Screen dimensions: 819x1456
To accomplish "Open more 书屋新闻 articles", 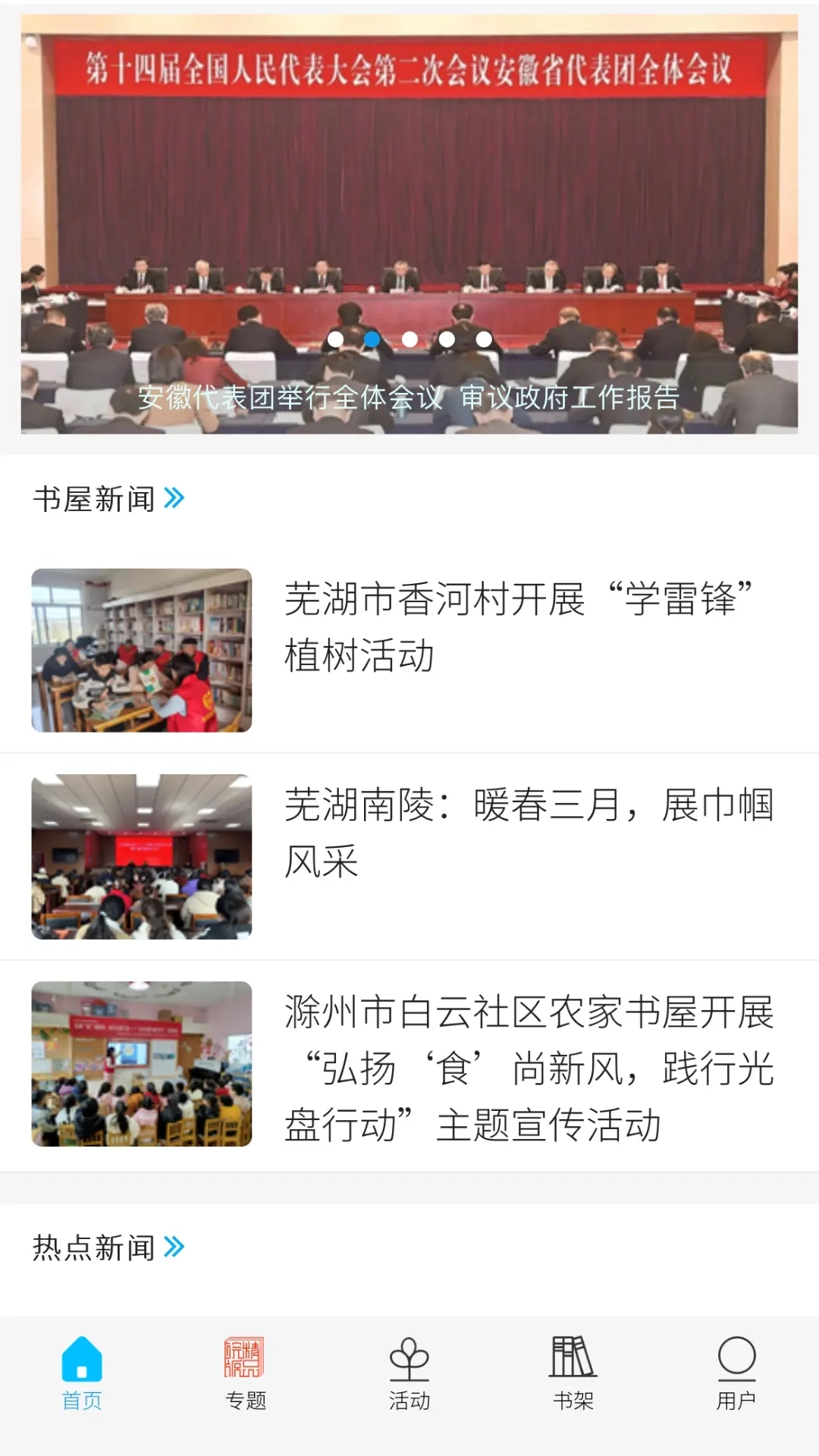I will tap(174, 498).
